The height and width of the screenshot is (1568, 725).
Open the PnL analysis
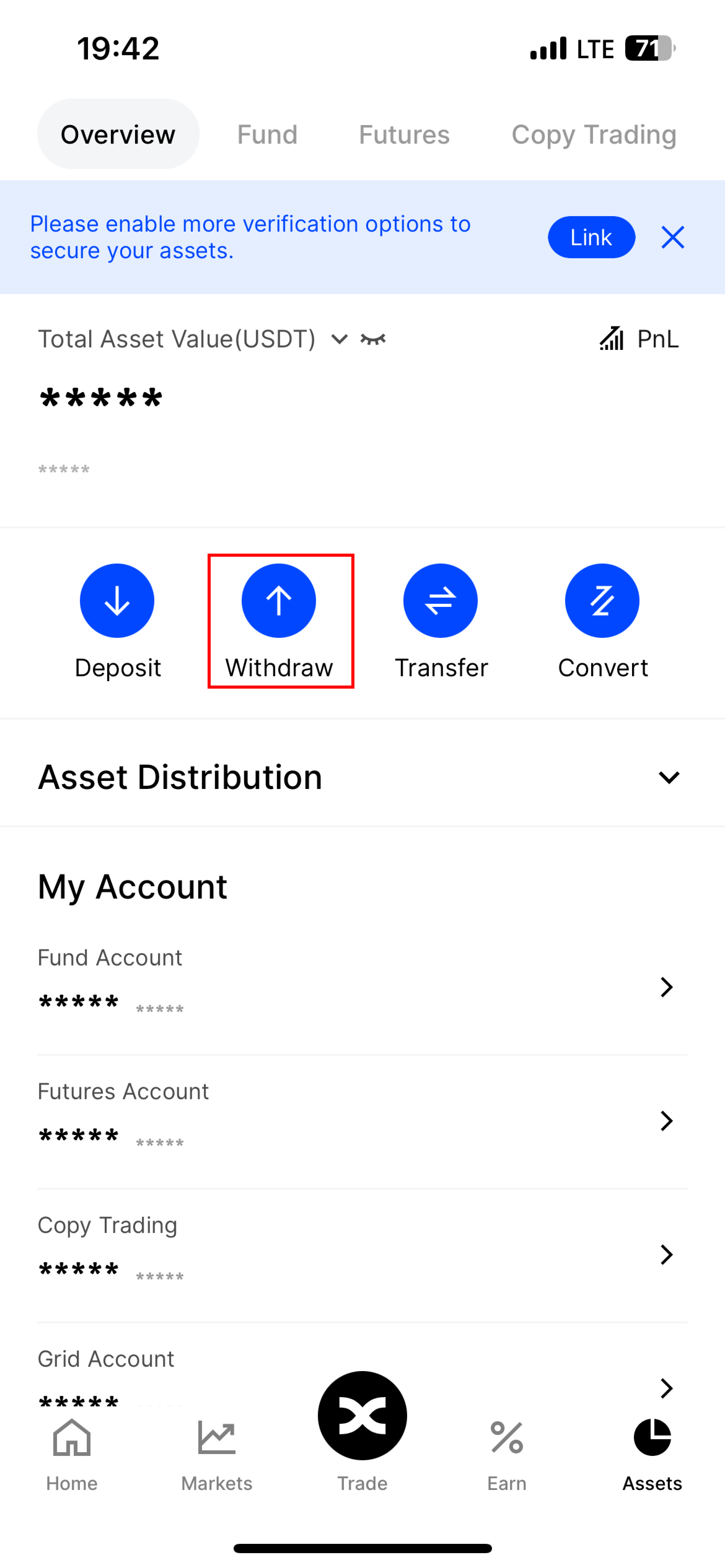pyautogui.click(x=639, y=339)
